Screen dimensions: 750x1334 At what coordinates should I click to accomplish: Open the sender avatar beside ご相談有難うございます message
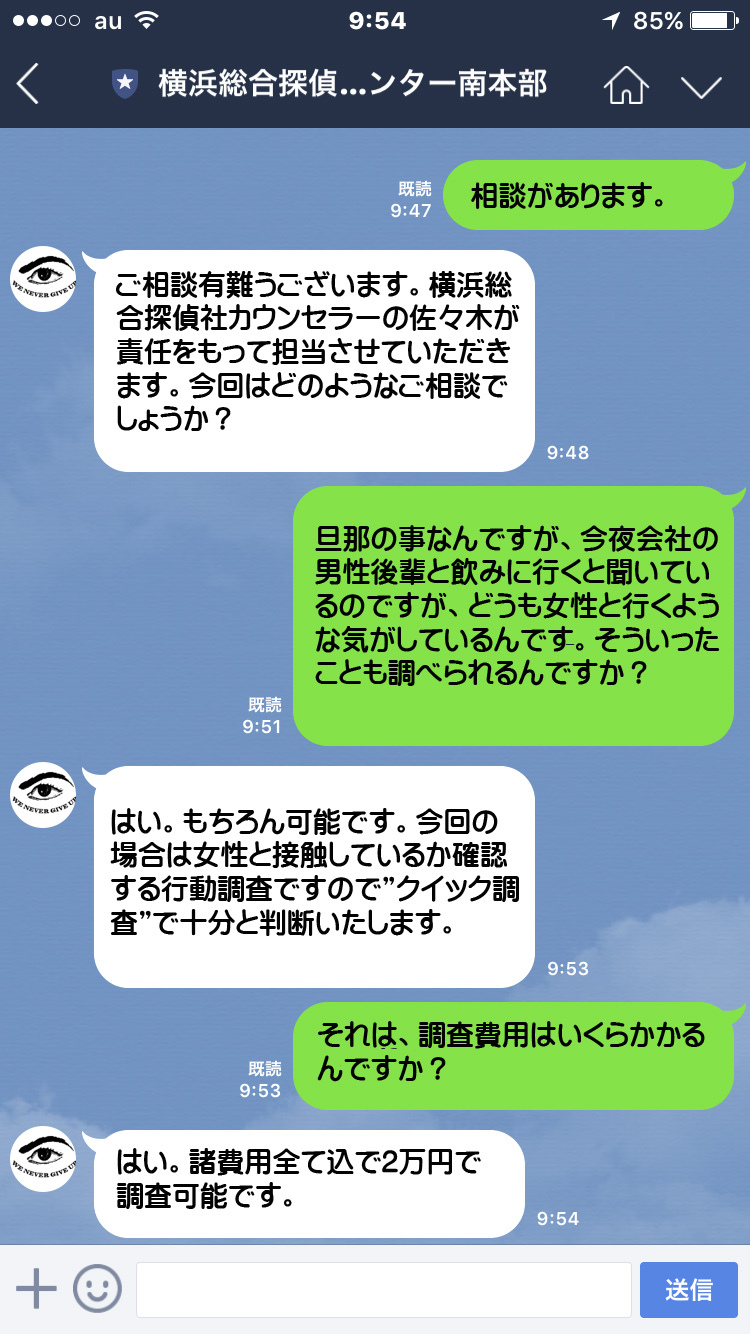[x=43, y=279]
